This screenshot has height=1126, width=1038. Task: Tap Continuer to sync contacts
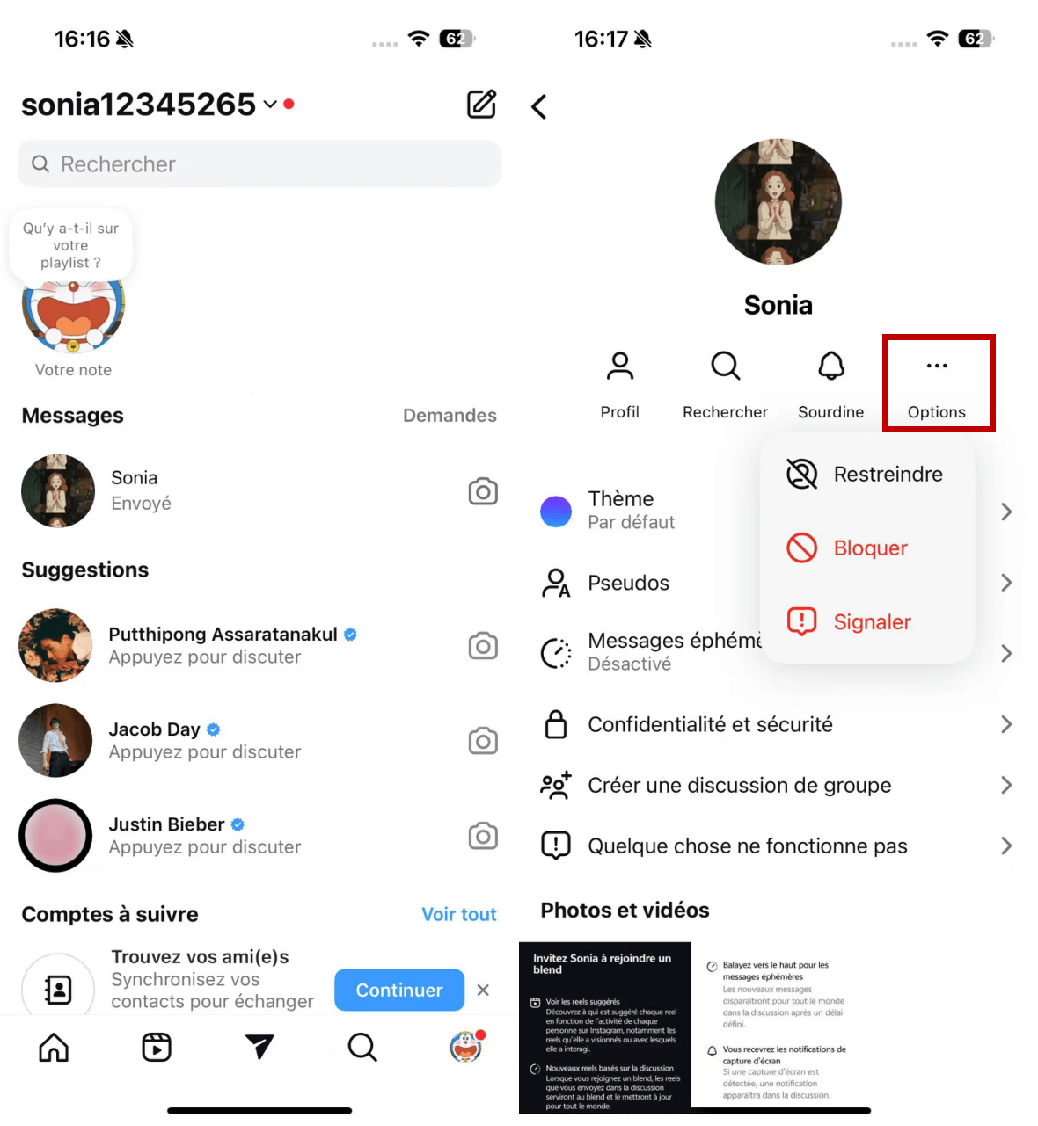399,990
